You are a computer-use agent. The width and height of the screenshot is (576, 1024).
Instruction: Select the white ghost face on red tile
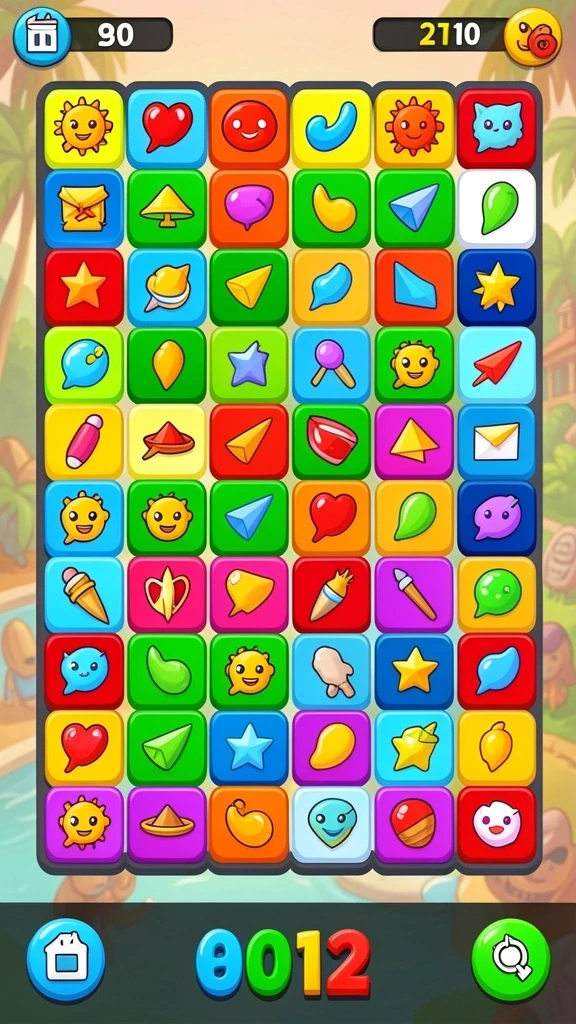click(496, 825)
